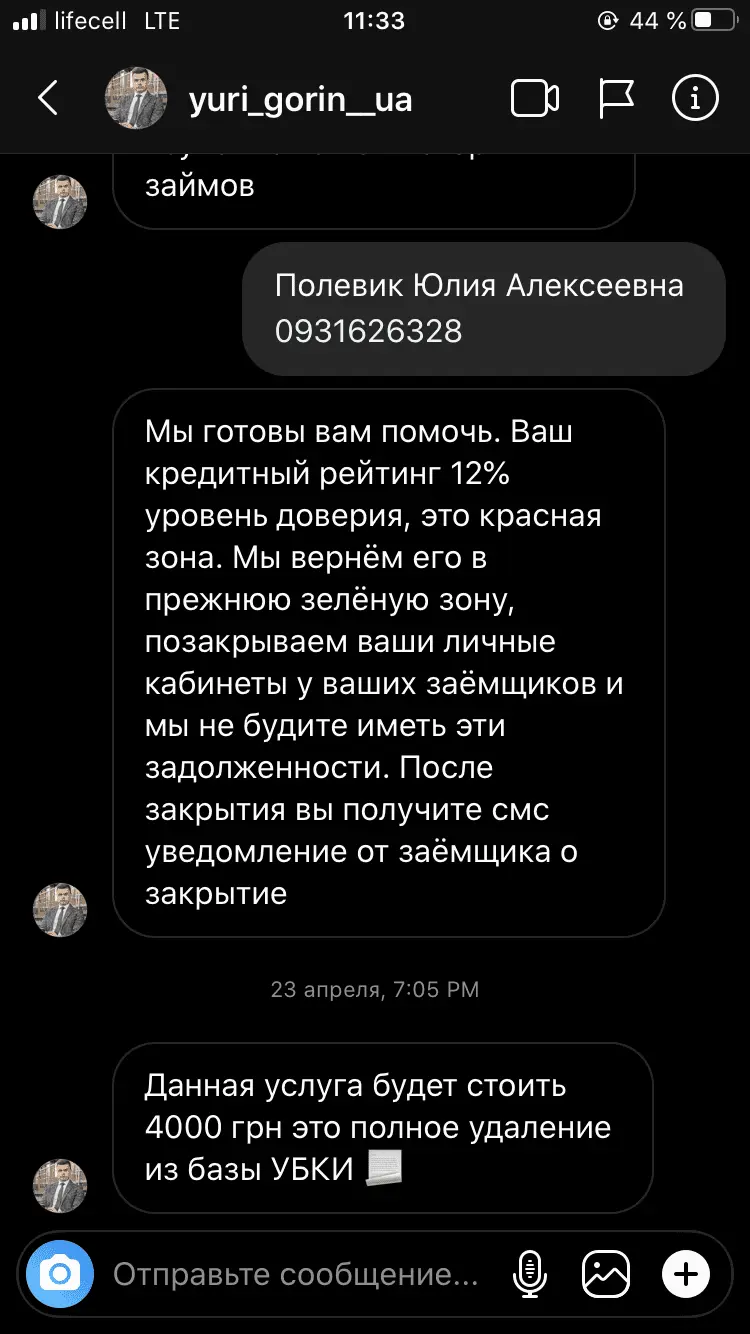Pick an image from gallery
This screenshot has height=1334, width=750.
tap(606, 1274)
